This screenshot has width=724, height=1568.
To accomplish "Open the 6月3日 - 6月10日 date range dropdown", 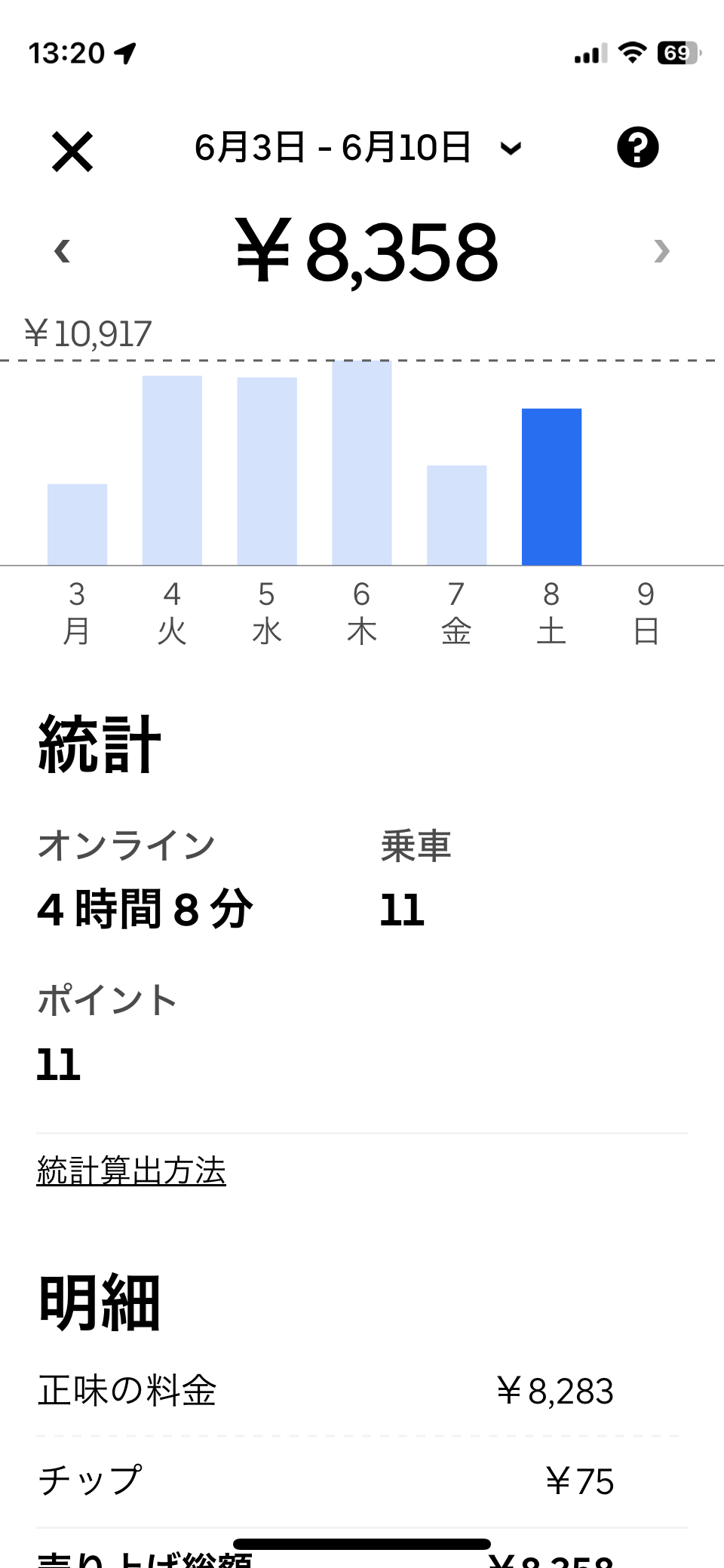I will click(x=358, y=148).
